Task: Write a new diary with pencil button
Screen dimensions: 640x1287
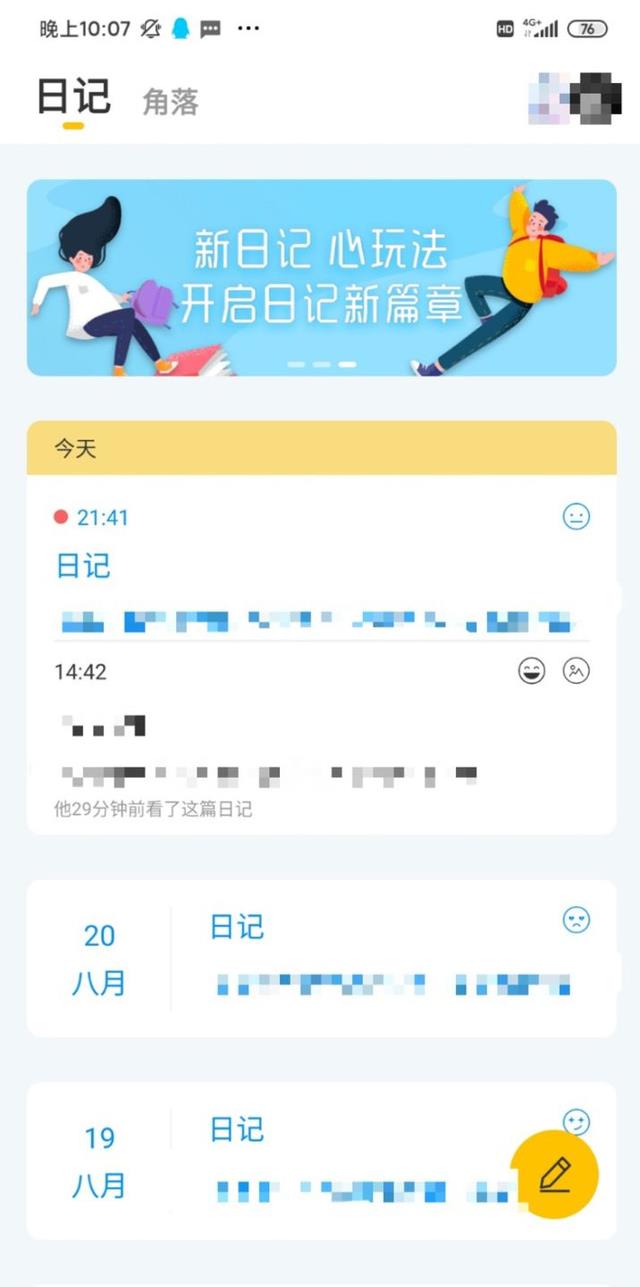Action: 555,1174
